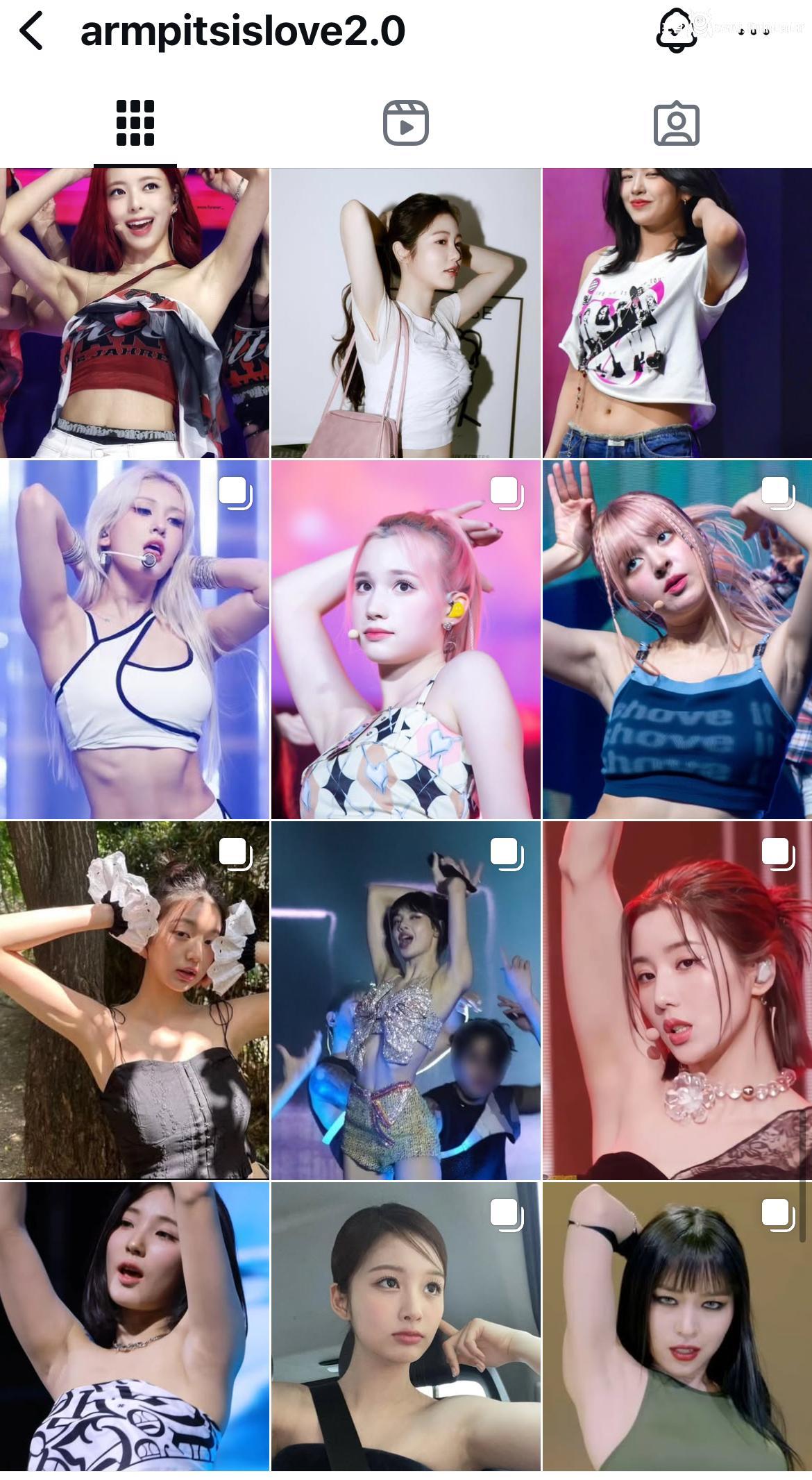
Task: Tap the armpitsislove2.0 username
Action: (x=239, y=33)
